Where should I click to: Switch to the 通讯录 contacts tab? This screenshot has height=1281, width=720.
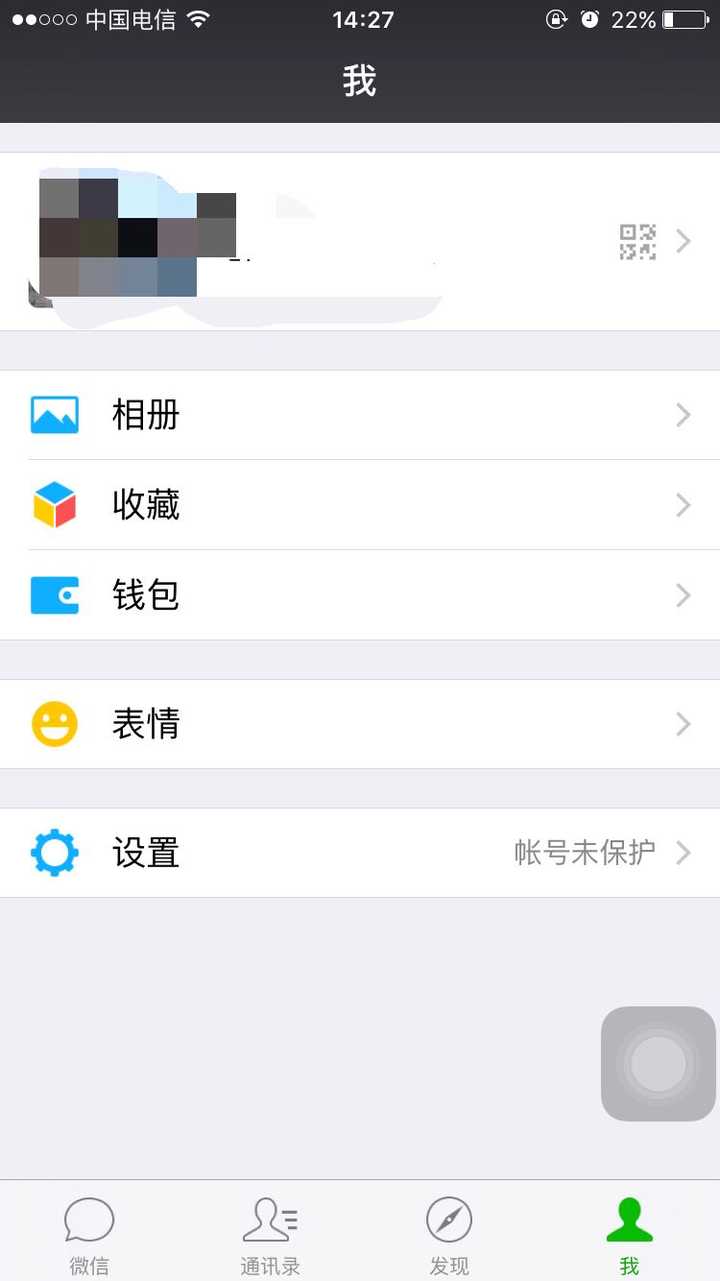pos(270,1234)
